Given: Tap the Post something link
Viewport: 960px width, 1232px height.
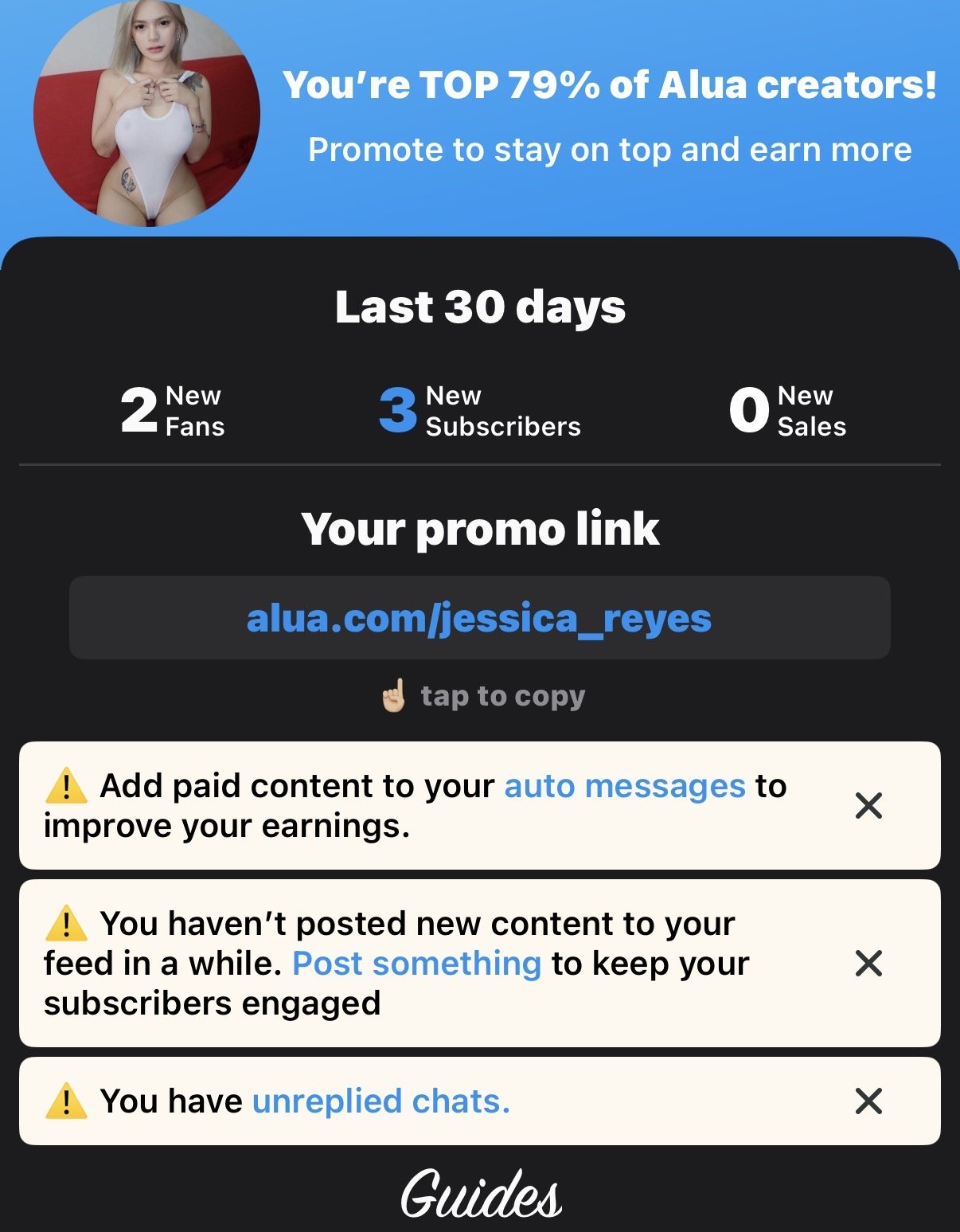Looking at the screenshot, I should tap(416, 964).
